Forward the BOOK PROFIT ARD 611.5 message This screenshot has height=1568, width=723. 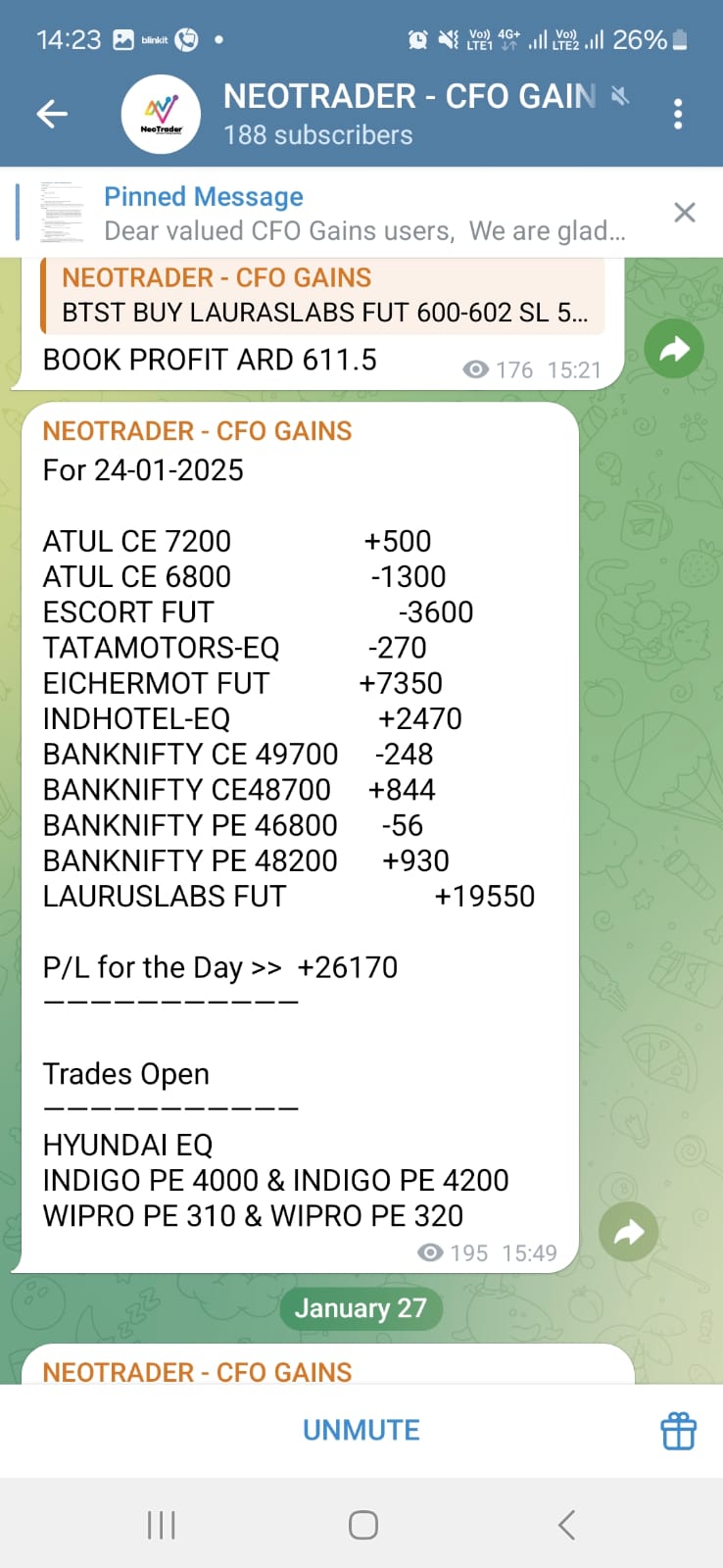click(x=674, y=350)
